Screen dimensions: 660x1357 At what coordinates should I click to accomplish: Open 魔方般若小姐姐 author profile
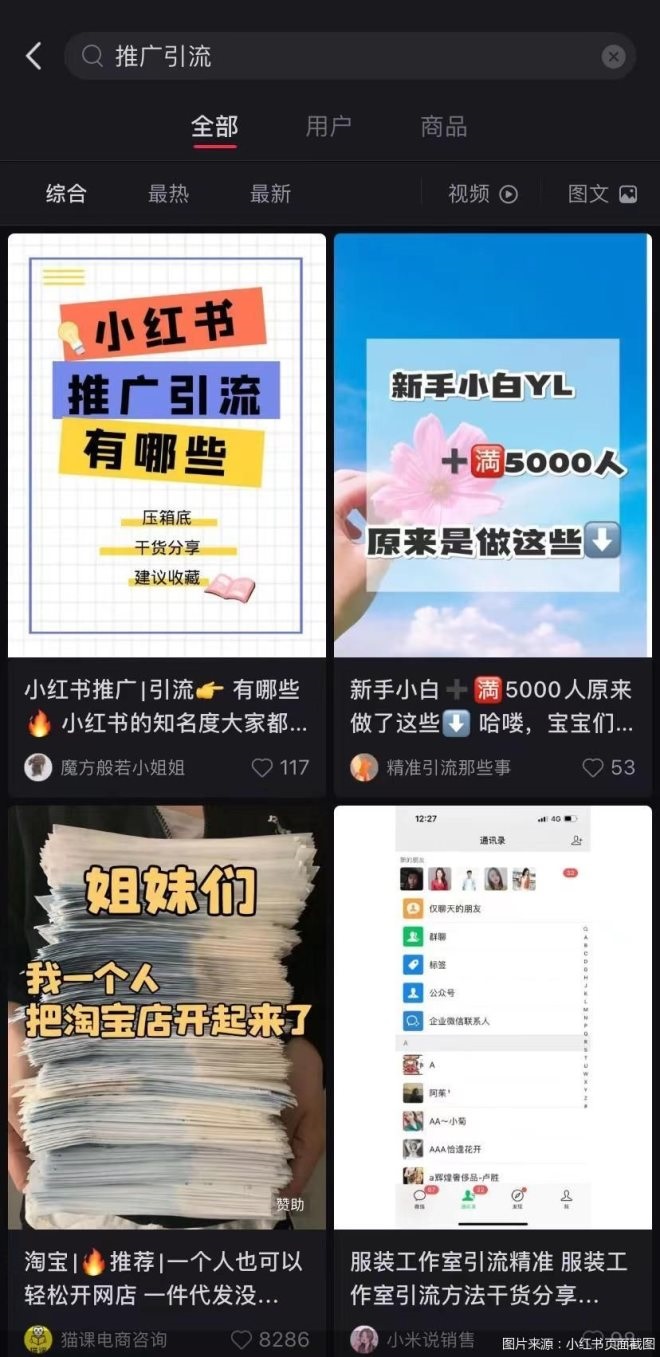pos(105,768)
